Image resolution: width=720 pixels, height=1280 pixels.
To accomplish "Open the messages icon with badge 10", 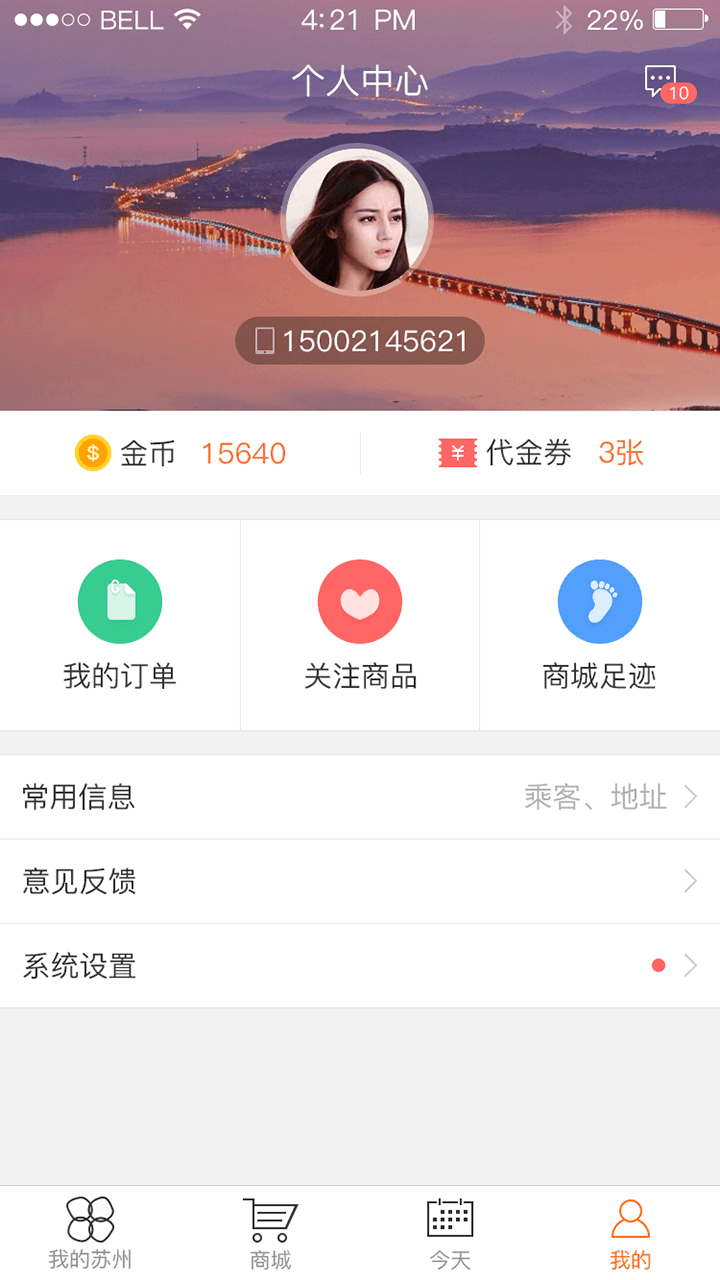I will (664, 82).
